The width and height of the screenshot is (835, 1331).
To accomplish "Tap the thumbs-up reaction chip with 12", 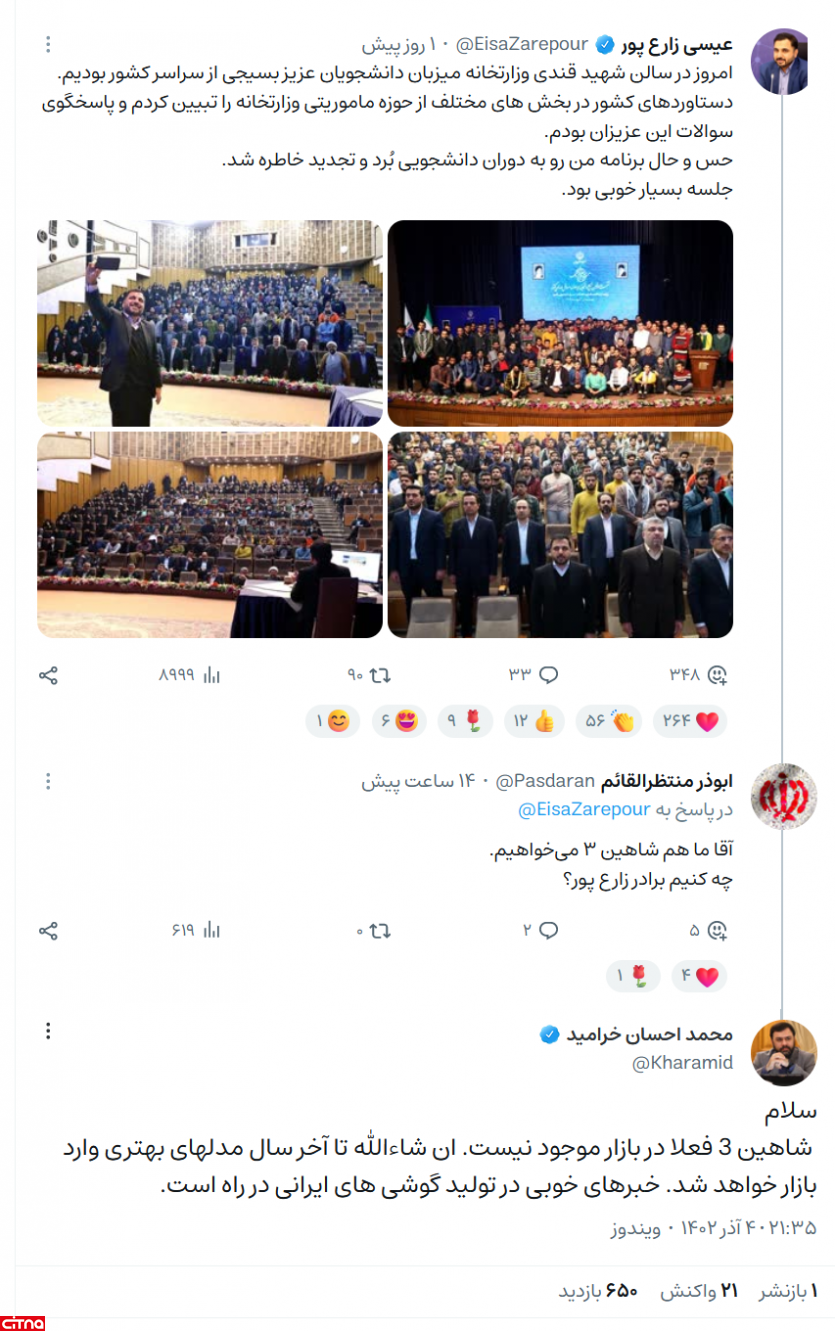I will tap(533, 721).
